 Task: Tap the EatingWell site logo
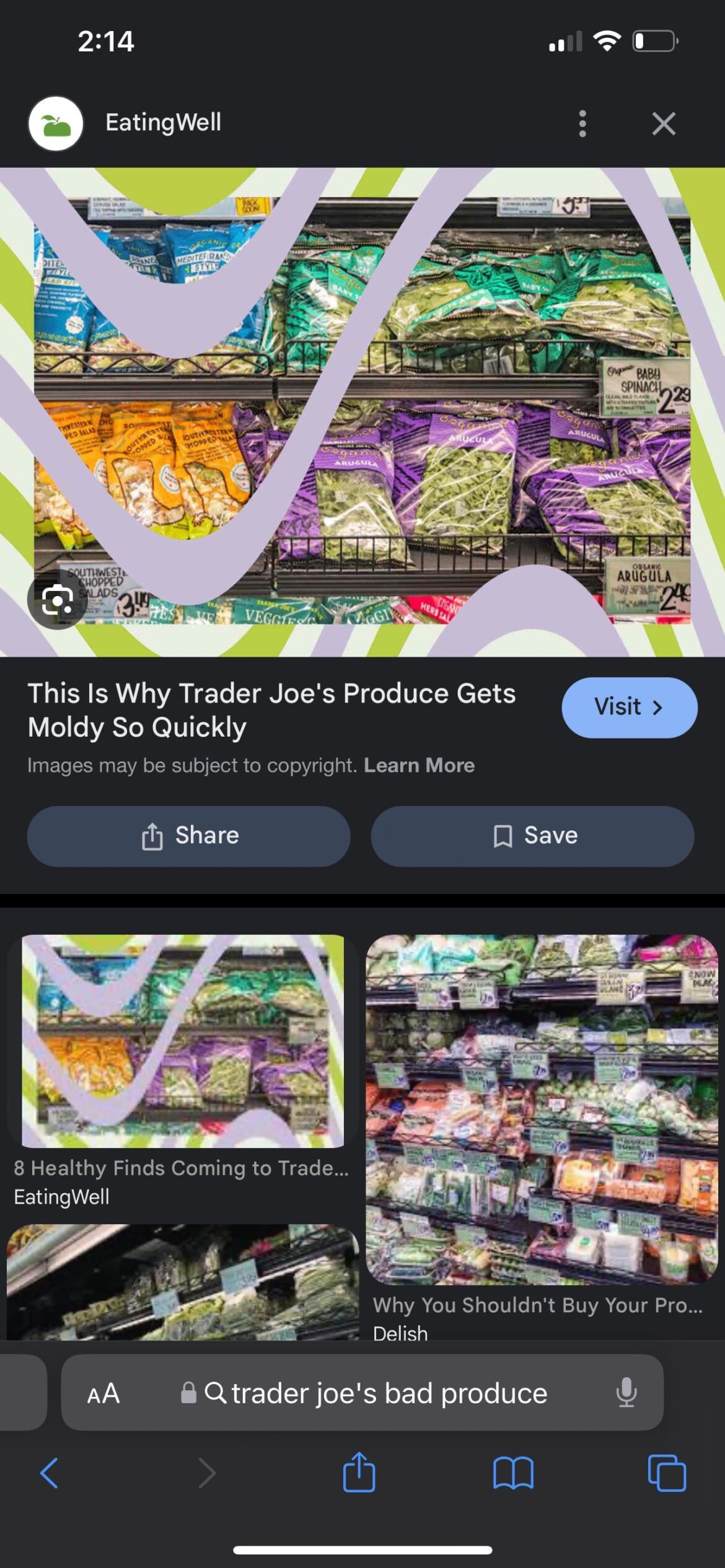coord(56,123)
